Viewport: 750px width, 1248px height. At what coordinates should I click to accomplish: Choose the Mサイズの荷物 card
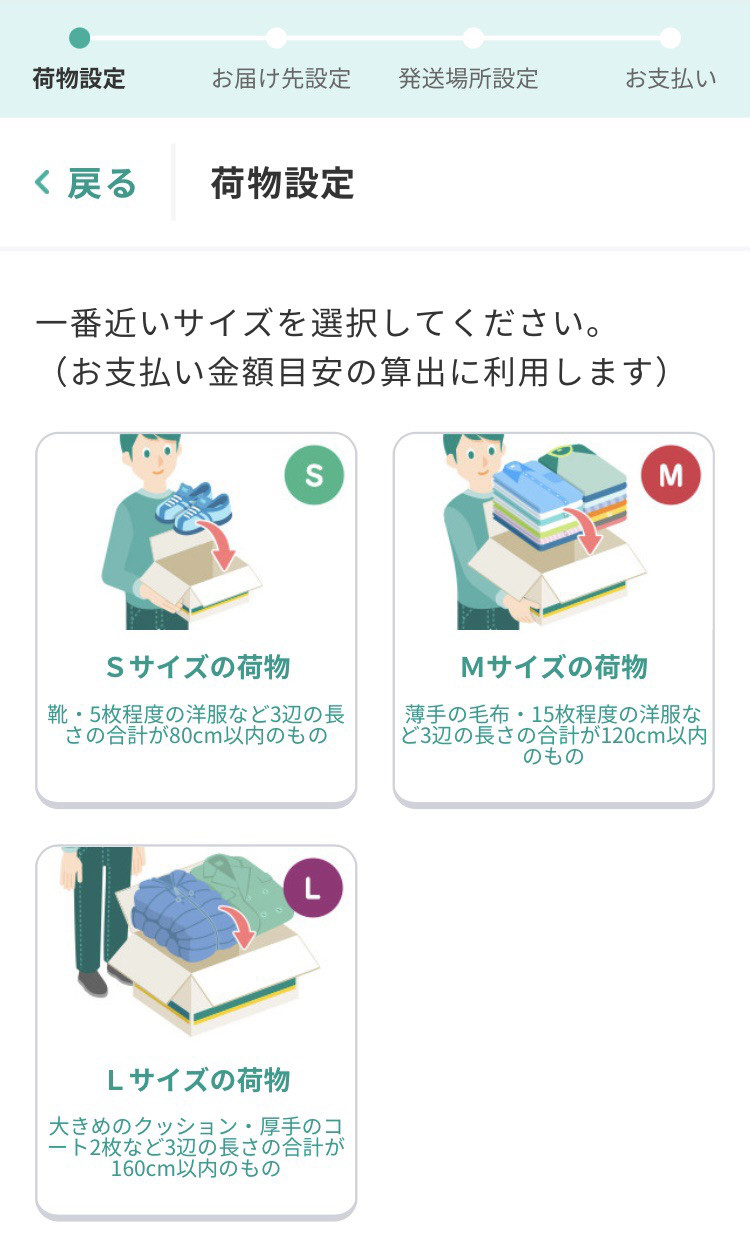tap(553, 618)
